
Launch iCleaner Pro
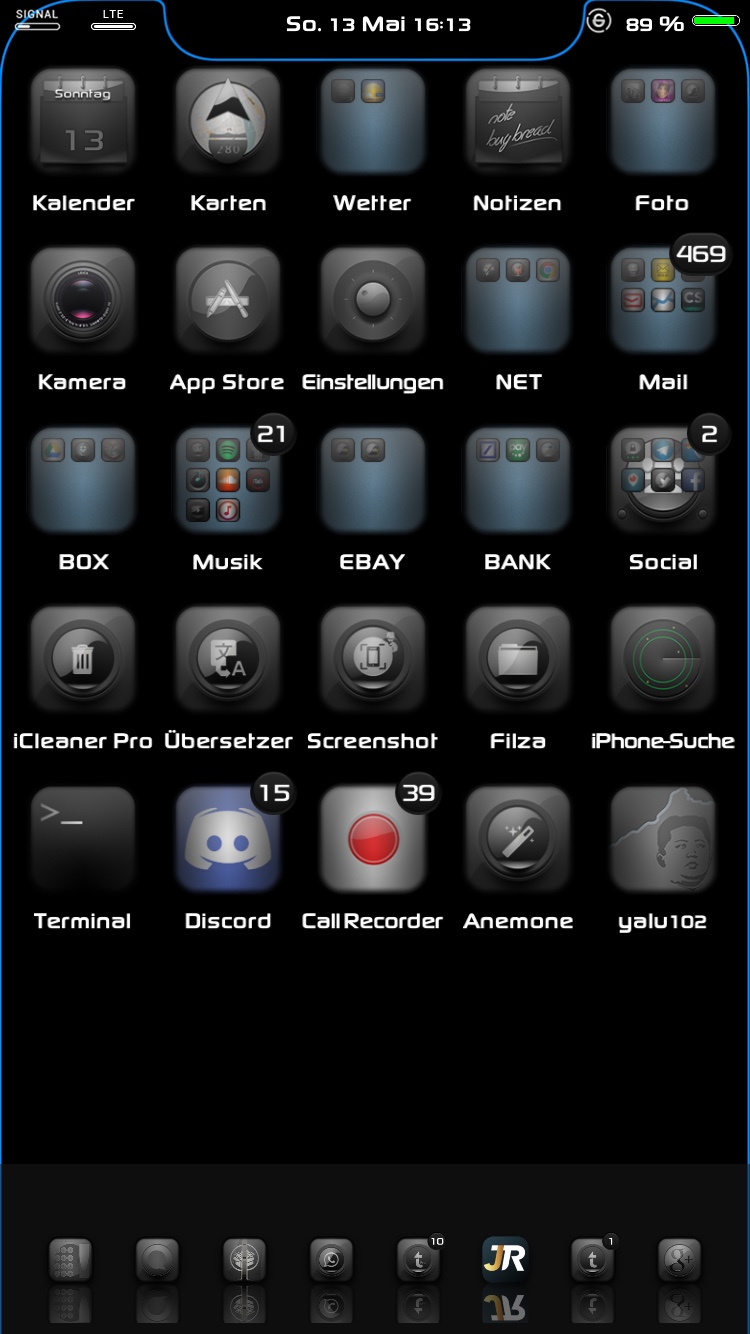point(83,659)
